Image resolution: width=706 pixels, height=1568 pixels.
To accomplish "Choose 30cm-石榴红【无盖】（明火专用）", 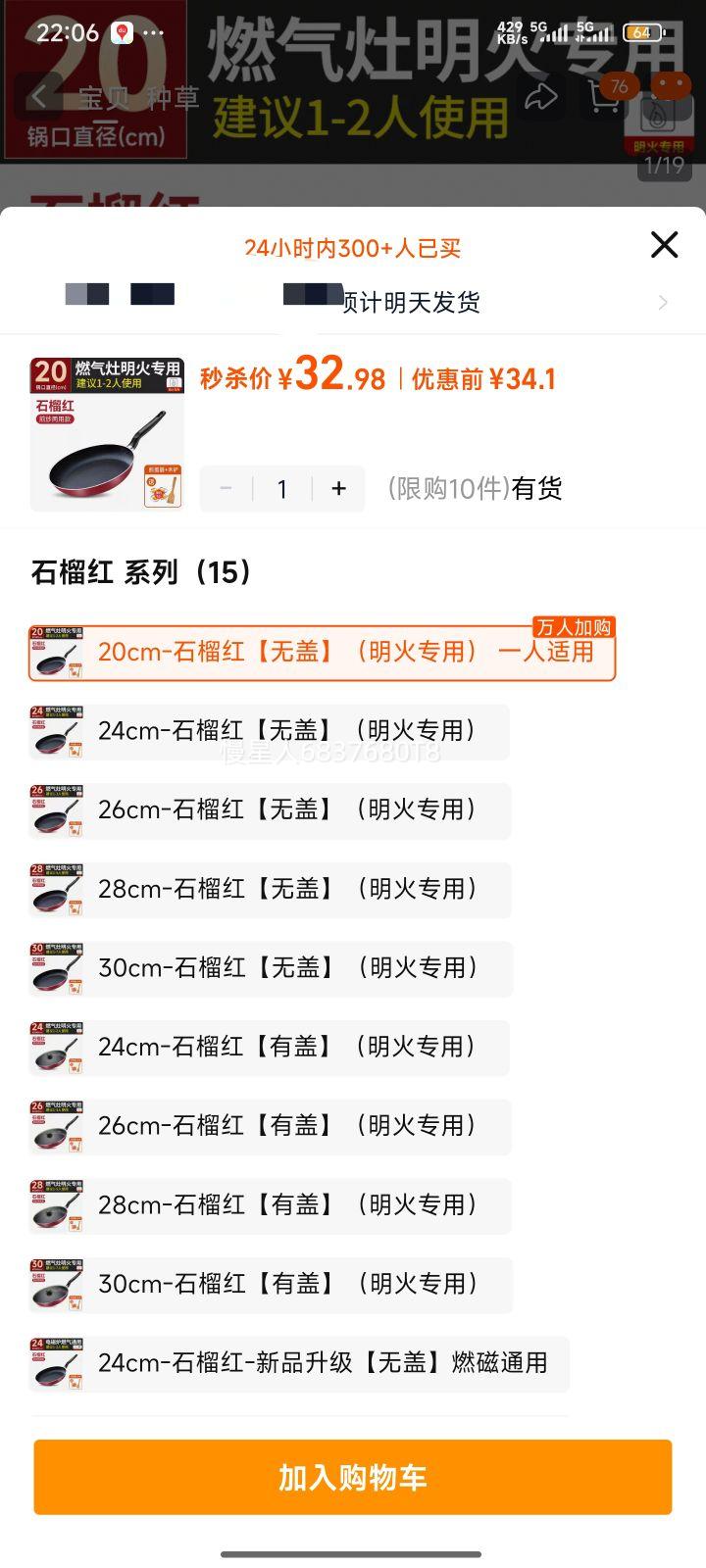I will pos(270,969).
